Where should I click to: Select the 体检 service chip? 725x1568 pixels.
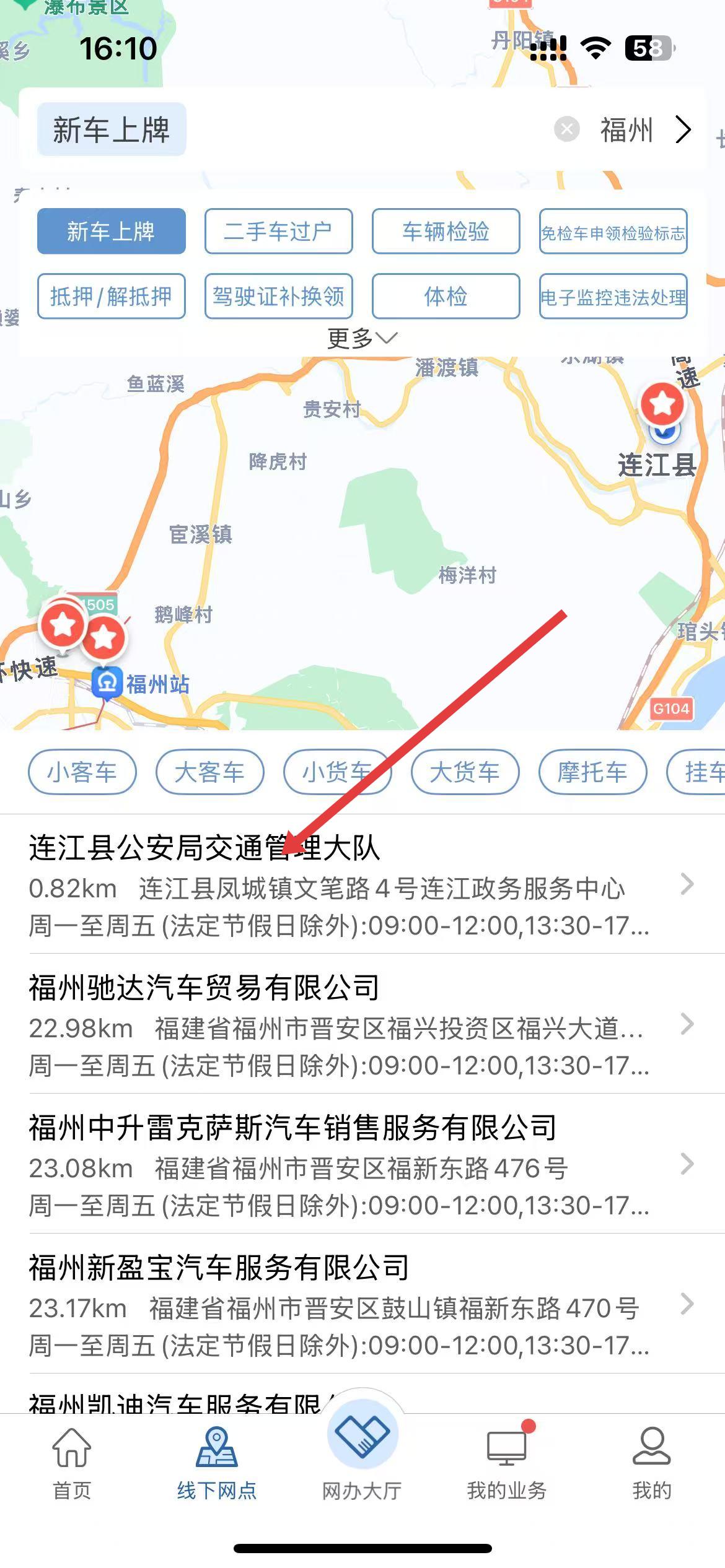click(446, 297)
